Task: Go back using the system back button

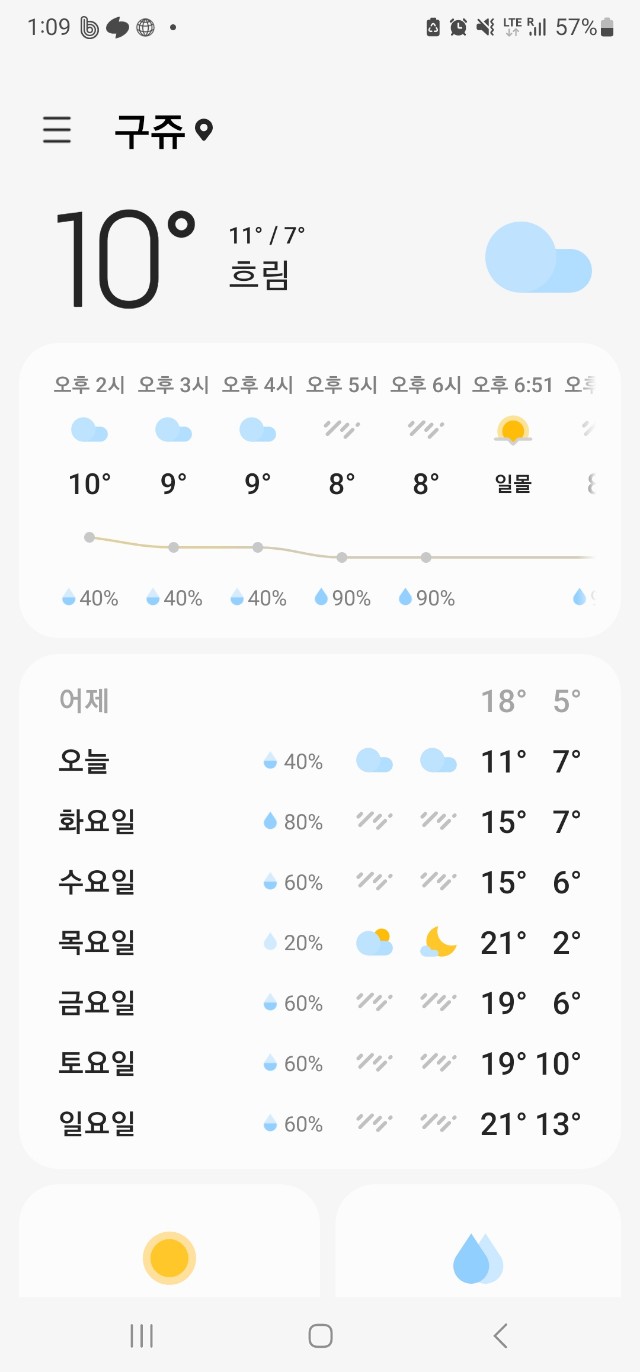Action: pos(500,1335)
